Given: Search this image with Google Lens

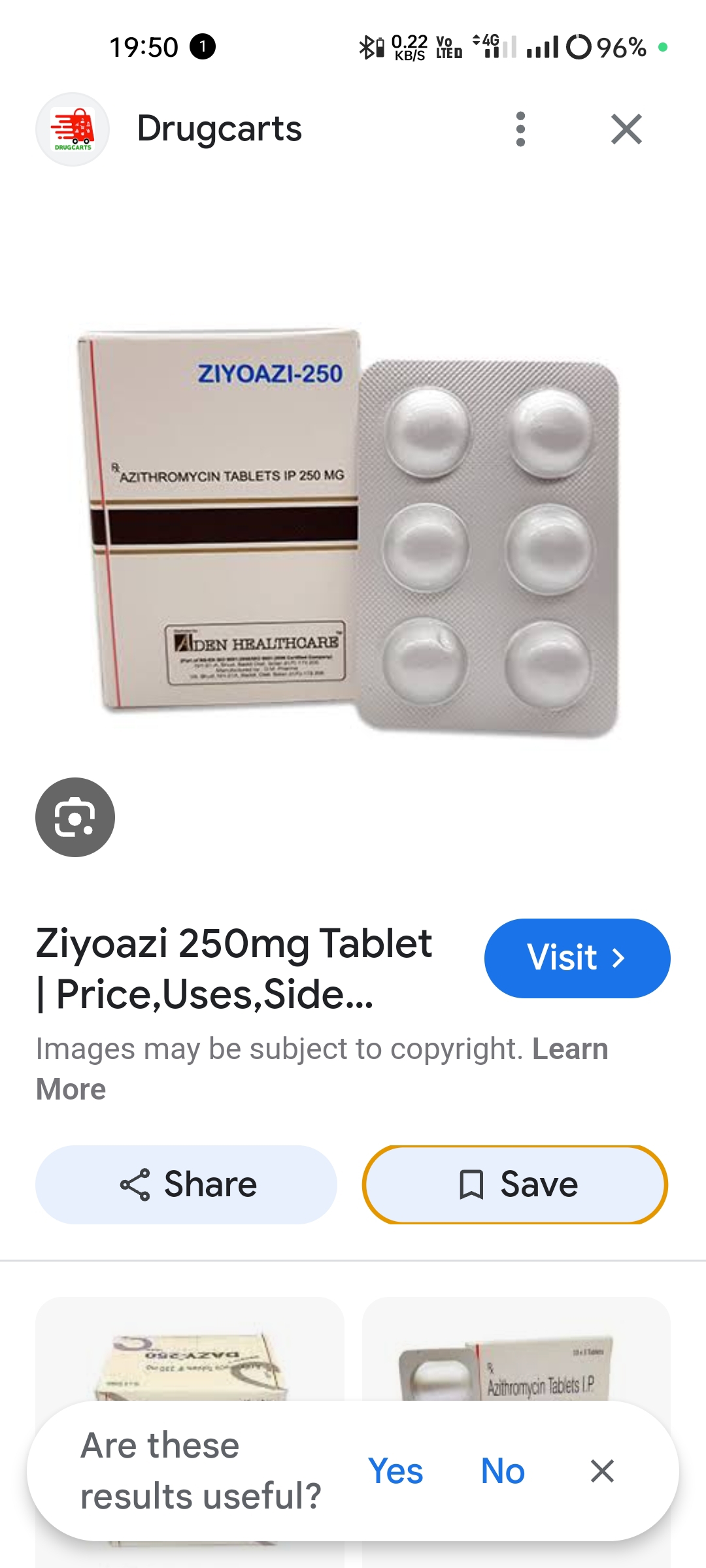Looking at the screenshot, I should point(75,817).
